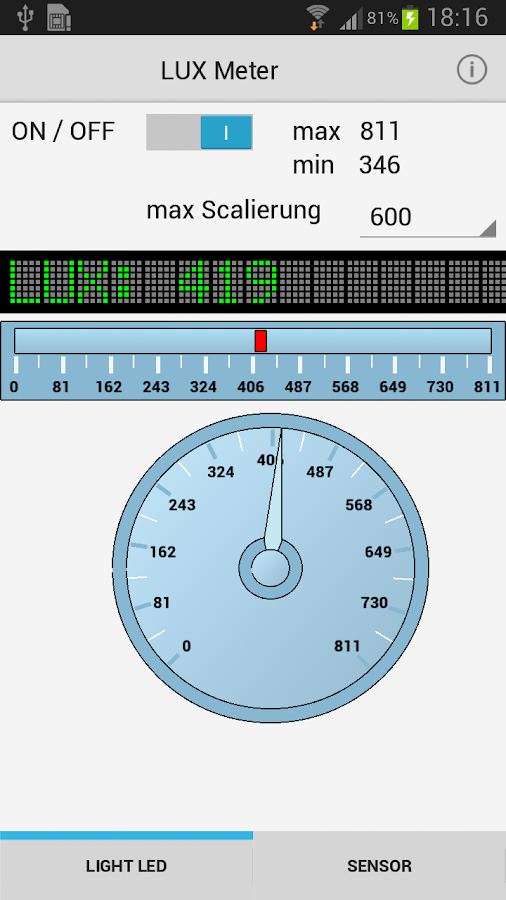Toggle the ON / OFF switch
506x900 pixels.
(199, 132)
